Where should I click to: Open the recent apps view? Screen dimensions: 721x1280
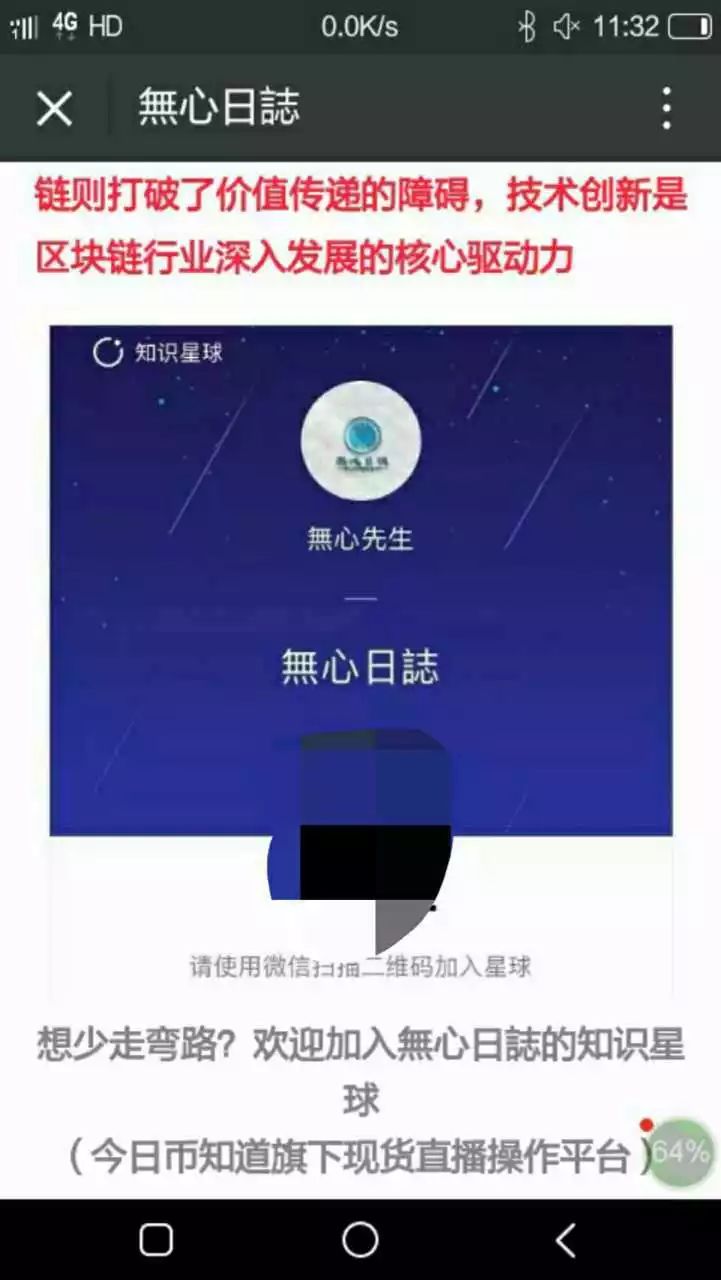pyautogui.click(x=156, y=1240)
